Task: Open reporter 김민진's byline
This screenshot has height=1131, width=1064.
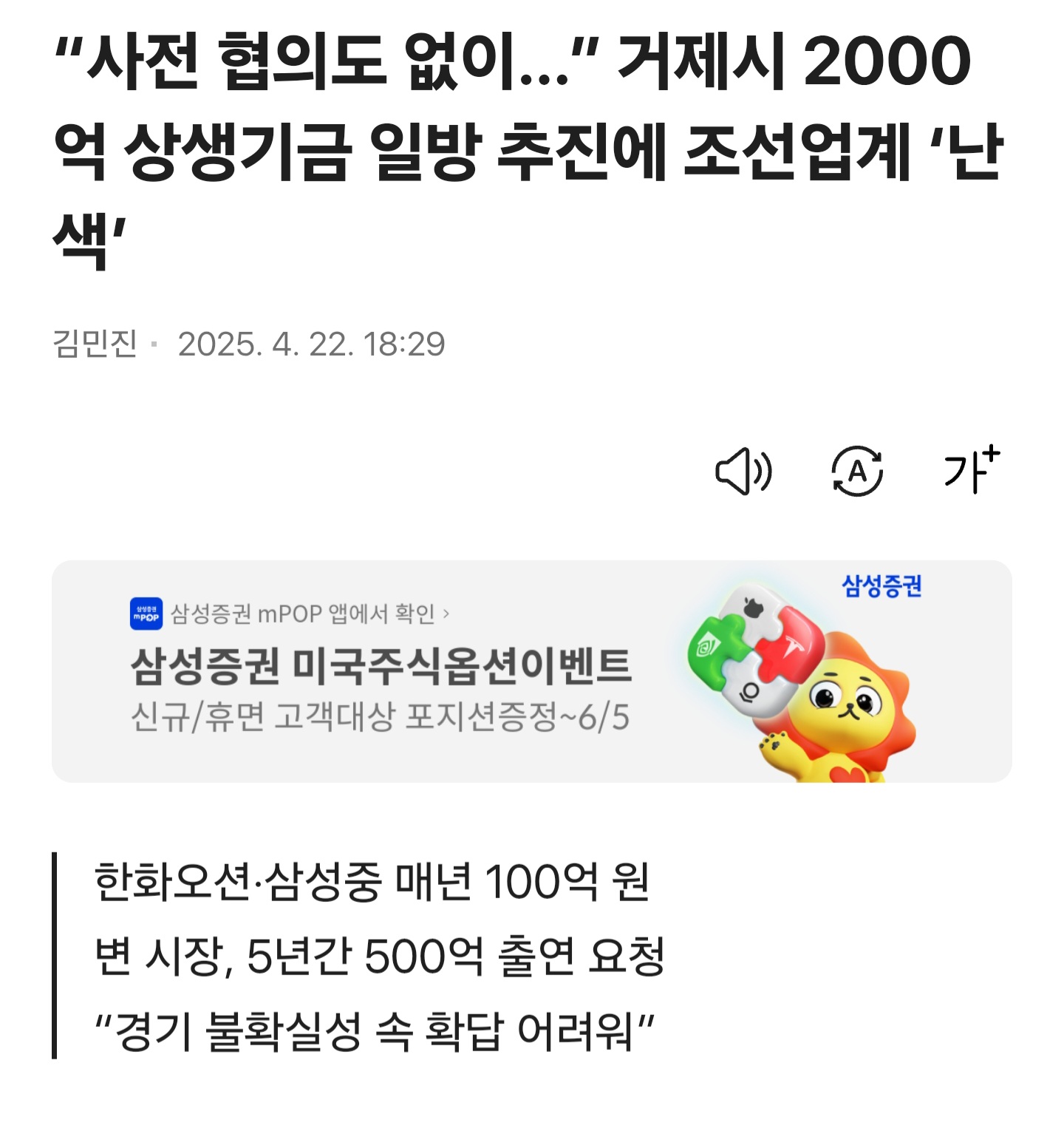Action: [95, 344]
